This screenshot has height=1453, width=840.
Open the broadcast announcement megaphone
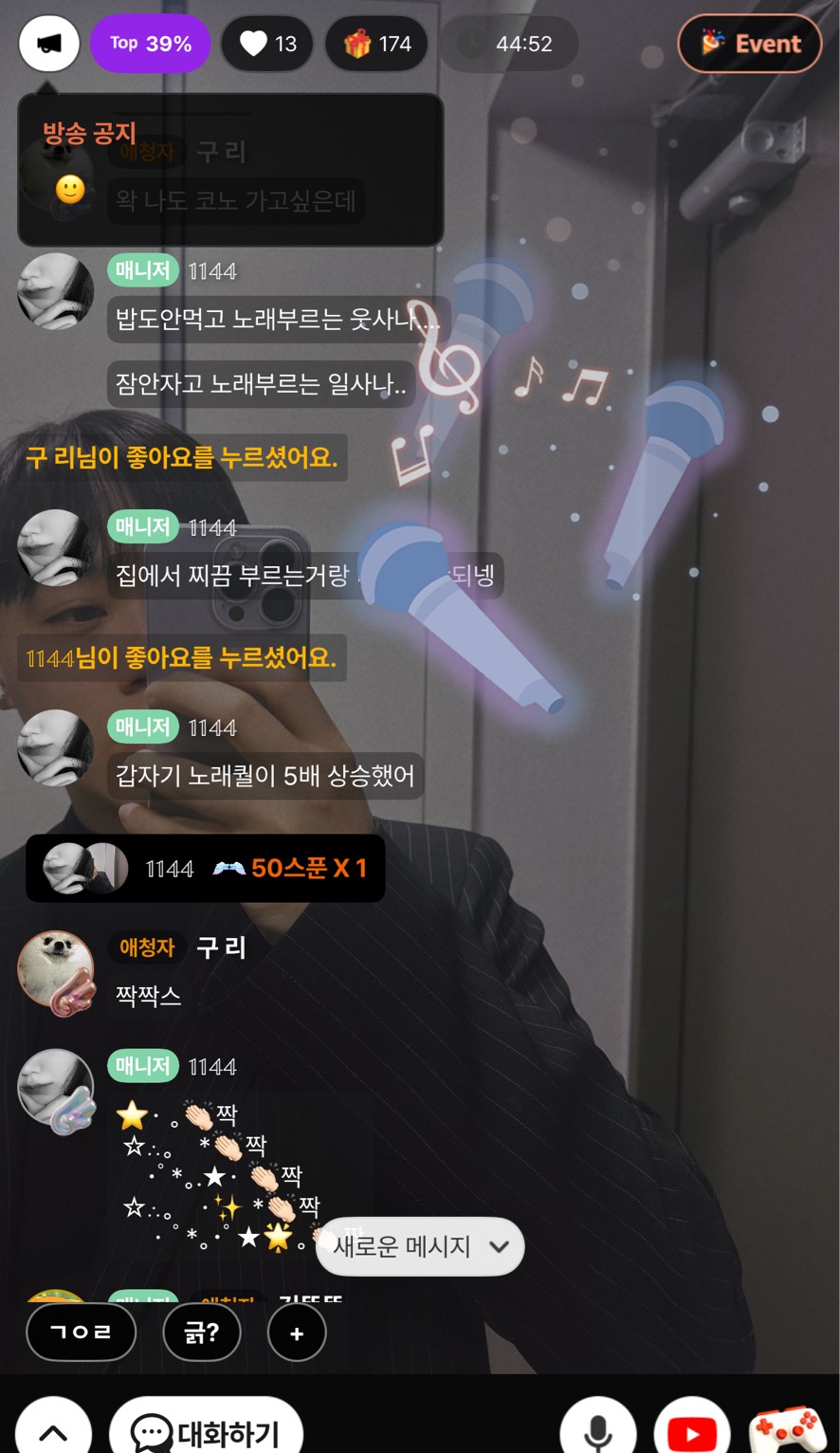coord(49,44)
